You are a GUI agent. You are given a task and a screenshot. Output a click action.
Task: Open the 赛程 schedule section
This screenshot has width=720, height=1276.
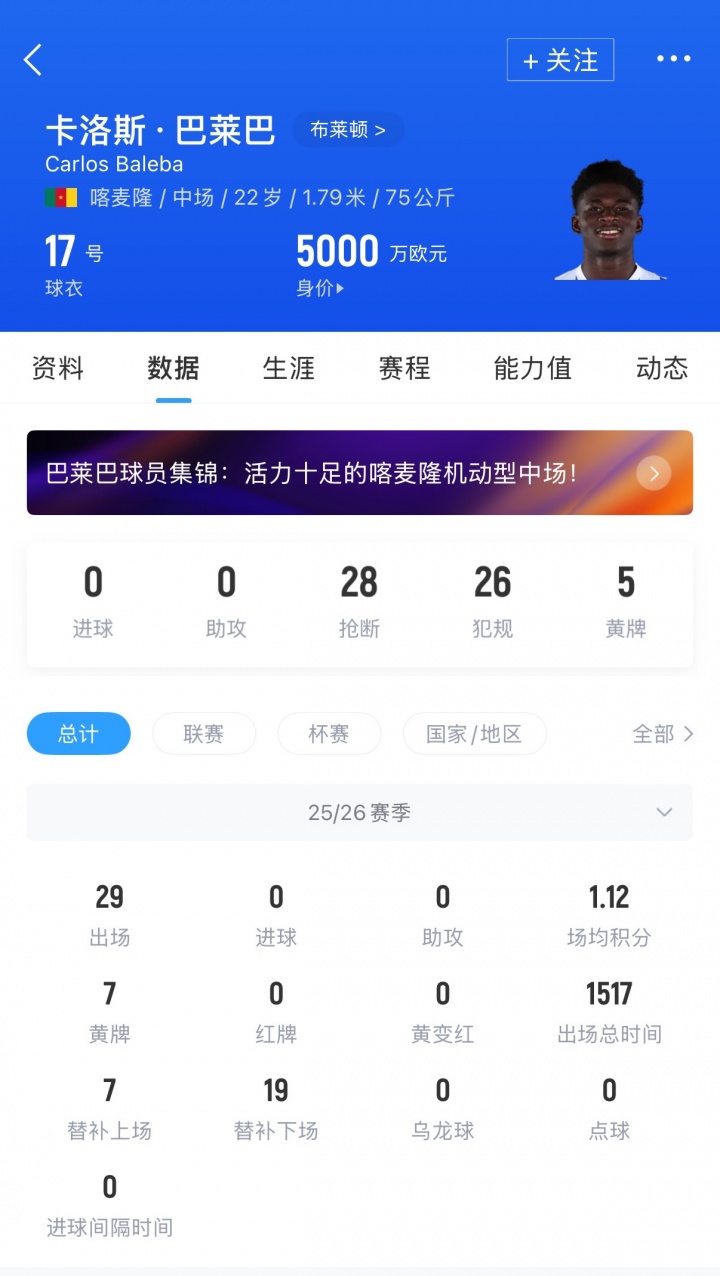pos(403,368)
